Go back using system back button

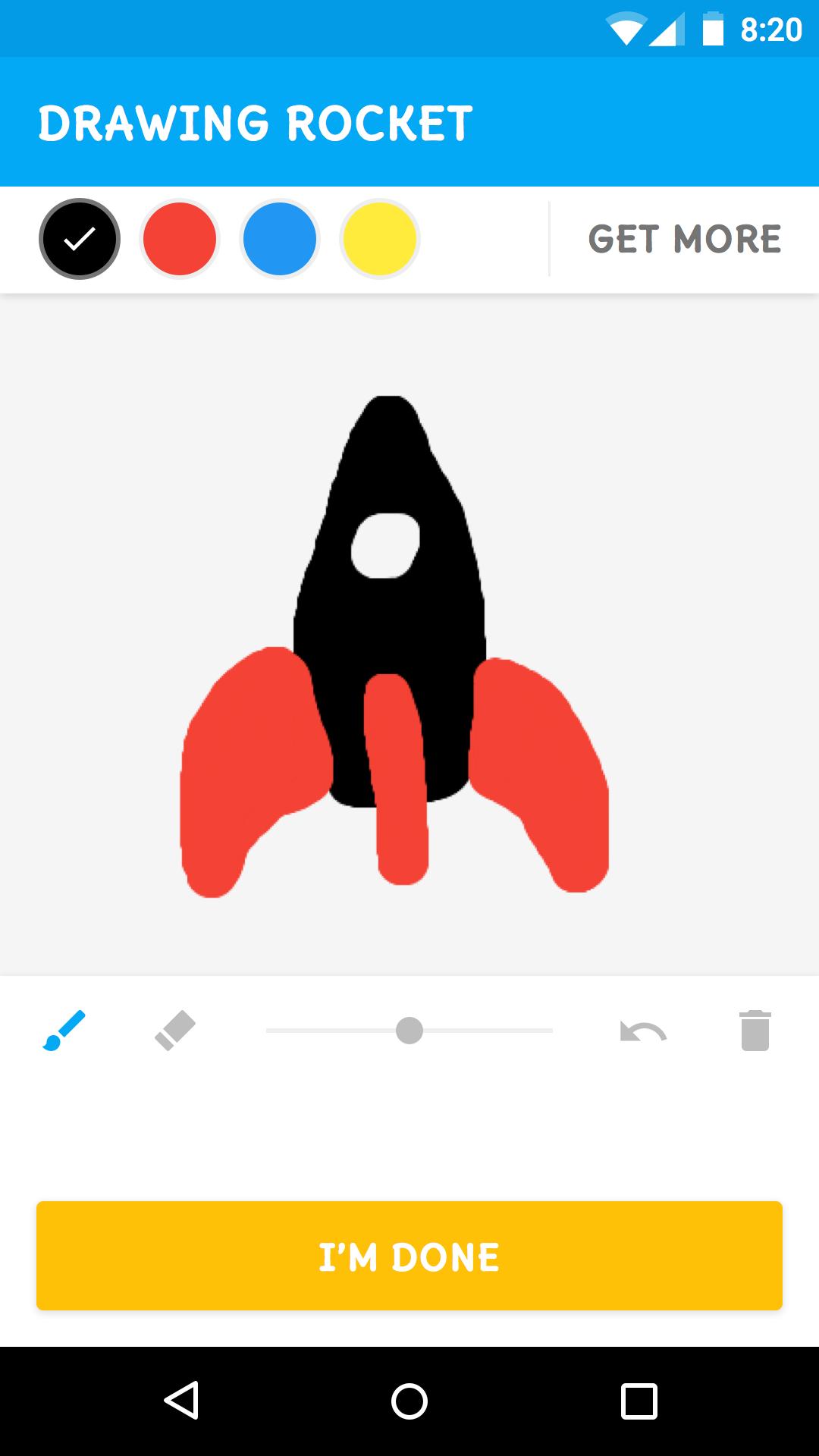pos(182,1401)
